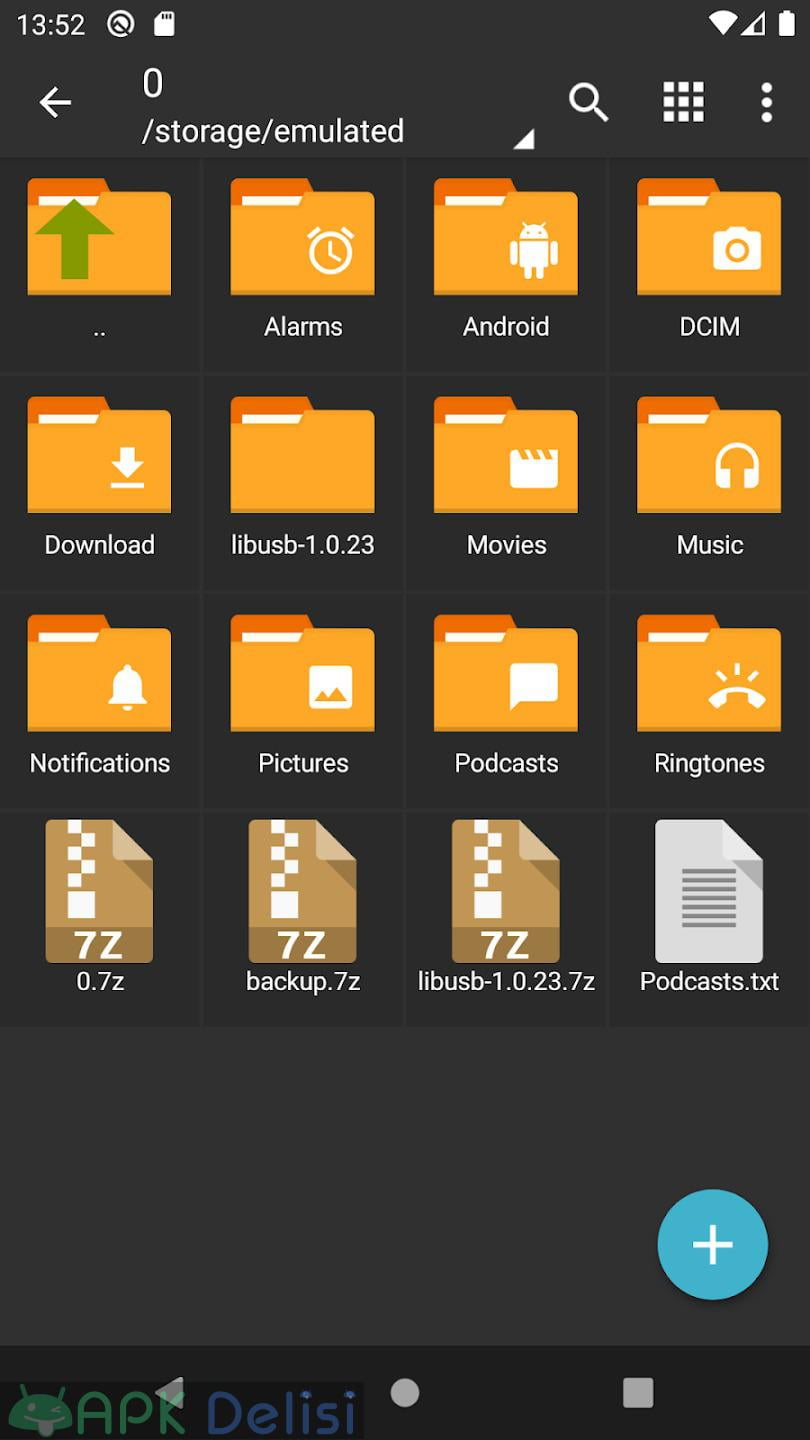Open the Movies folder
Screen dimensions: 810x1440
pyautogui.click(x=506, y=483)
